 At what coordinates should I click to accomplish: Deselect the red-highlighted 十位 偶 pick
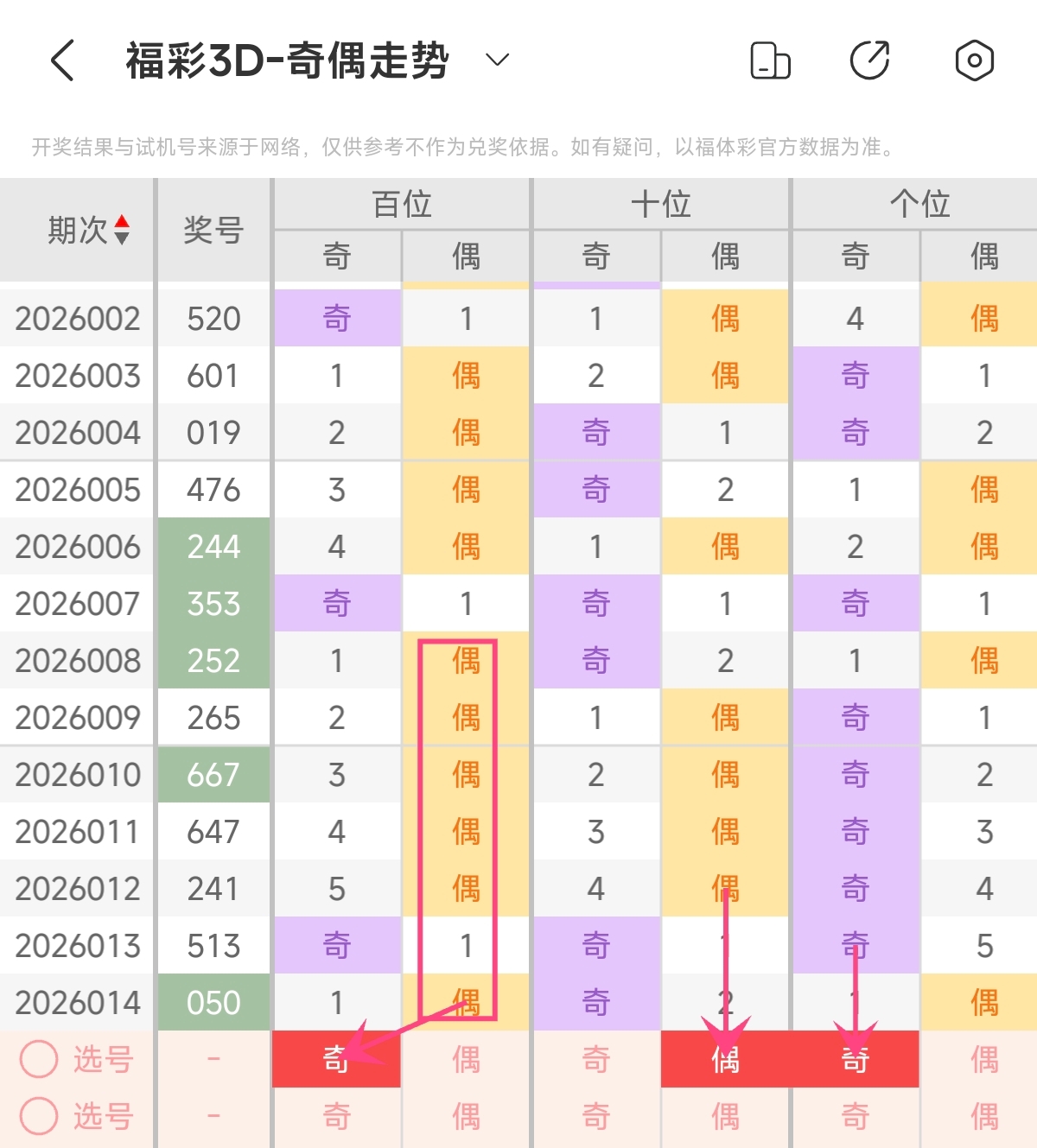(725, 1059)
